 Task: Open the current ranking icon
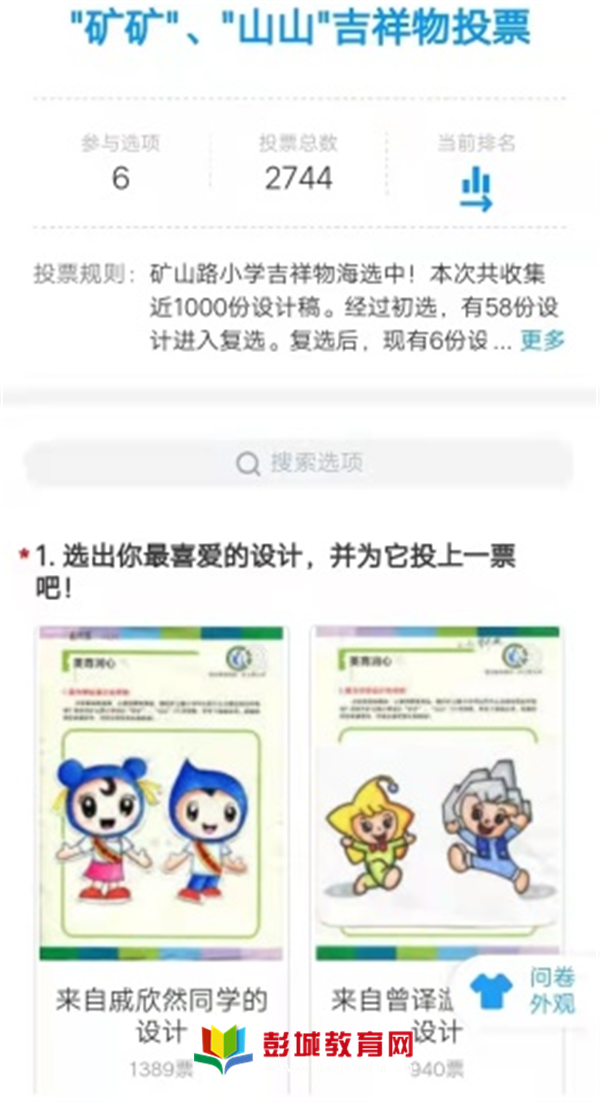pyautogui.click(x=476, y=189)
